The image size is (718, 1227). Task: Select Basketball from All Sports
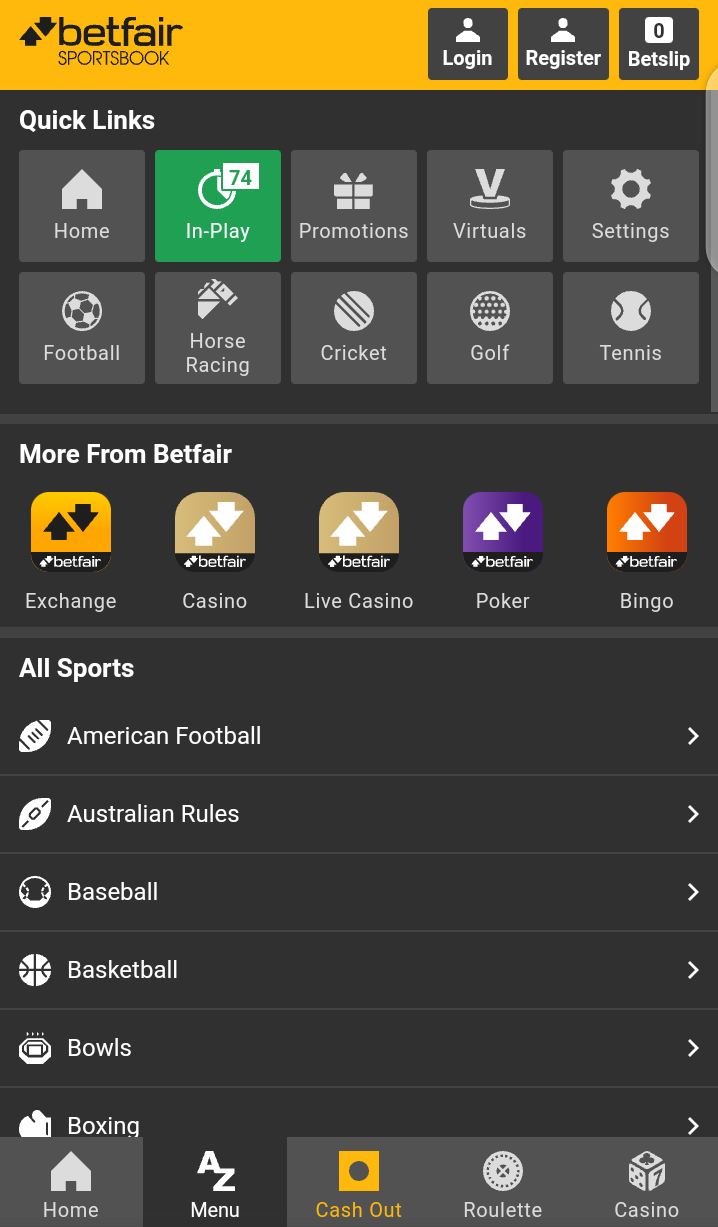coord(359,970)
